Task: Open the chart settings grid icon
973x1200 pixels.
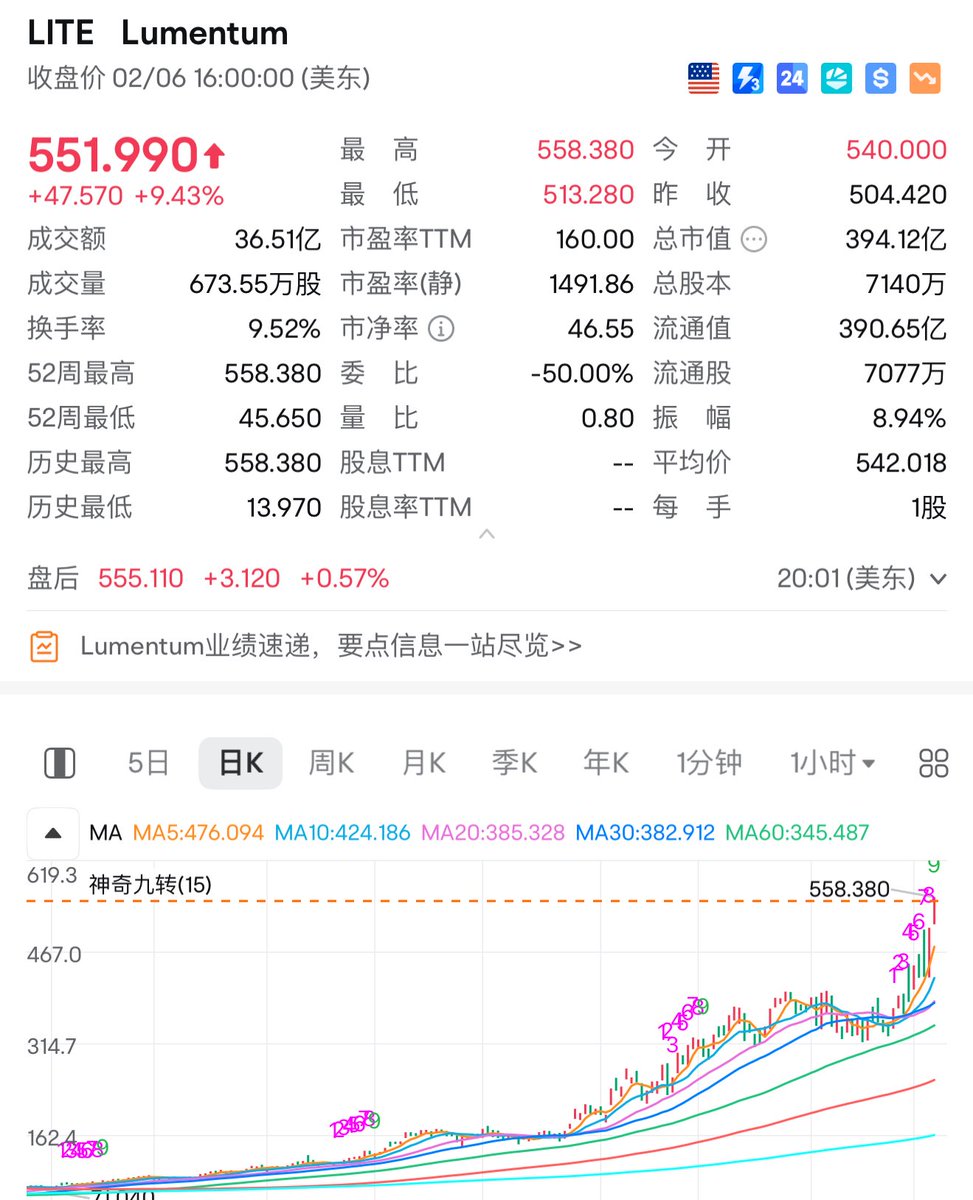Action: tap(933, 764)
